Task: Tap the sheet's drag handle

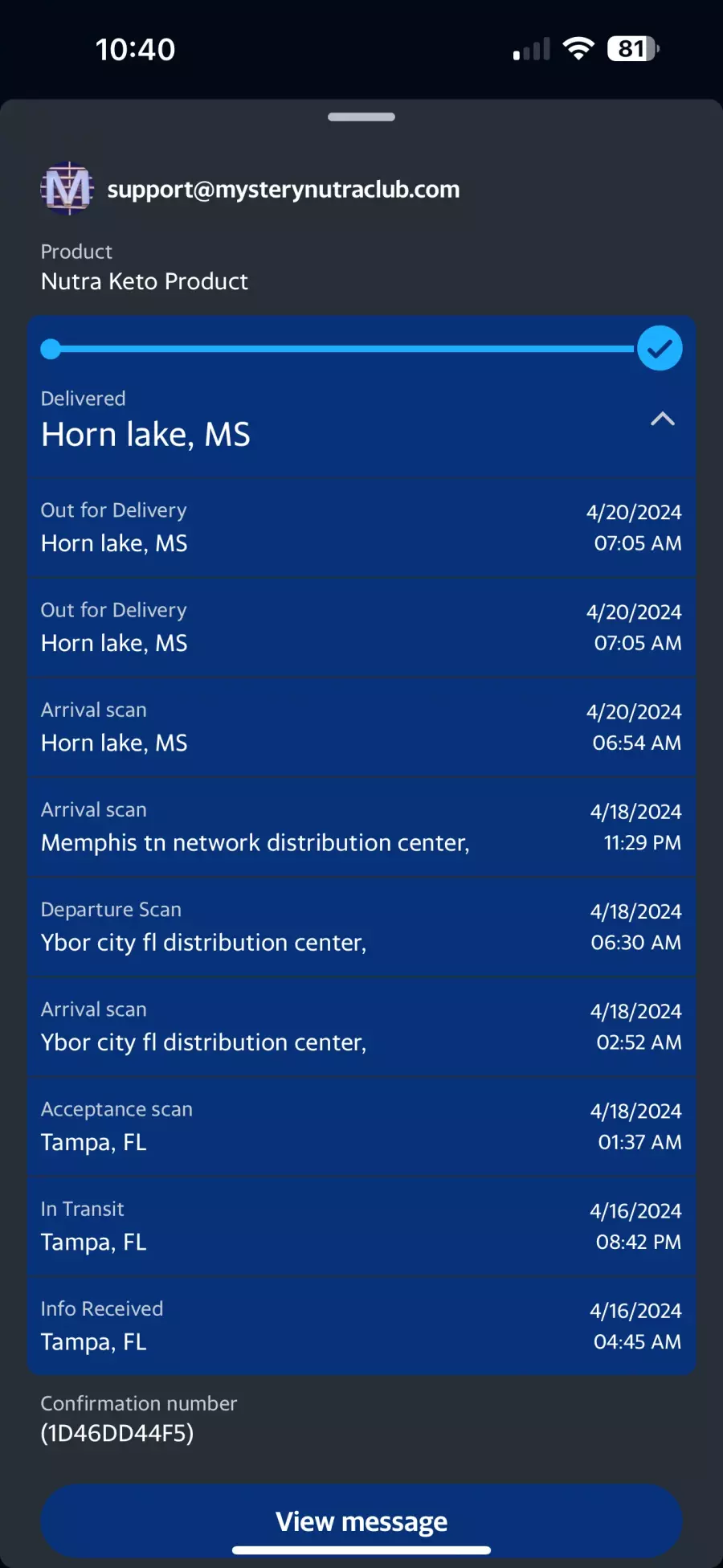Action: [361, 117]
